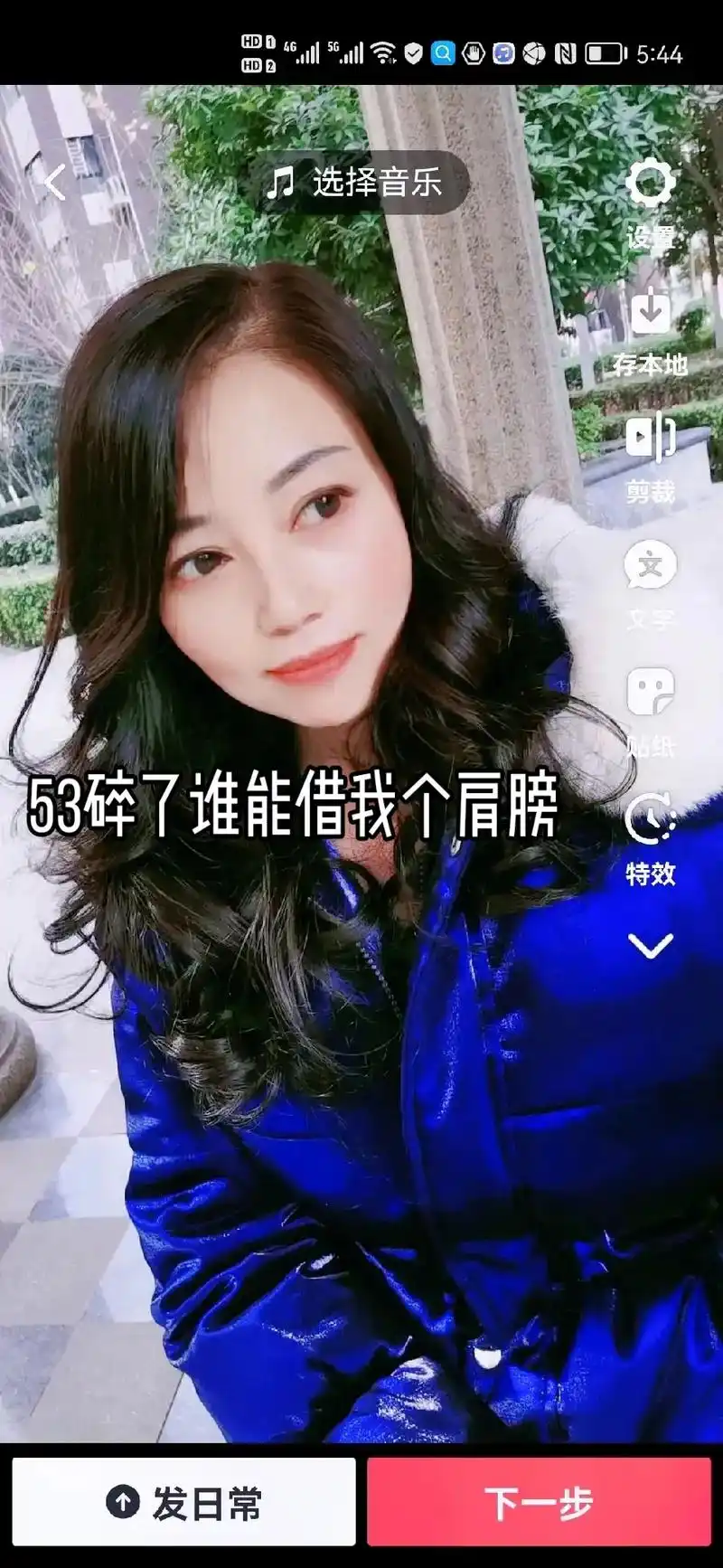Tap the back arrow

tap(54, 181)
